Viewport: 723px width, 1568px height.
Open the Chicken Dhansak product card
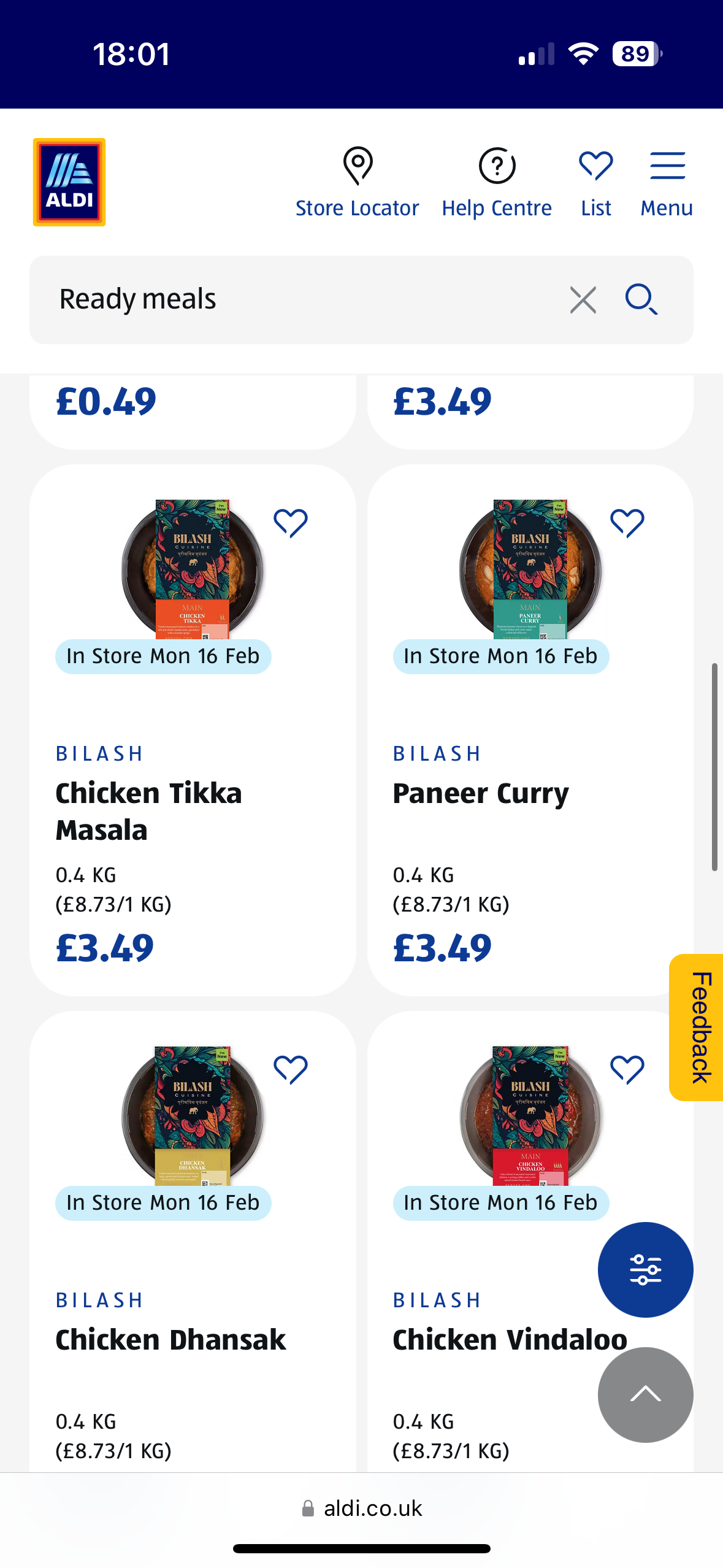170,1340
